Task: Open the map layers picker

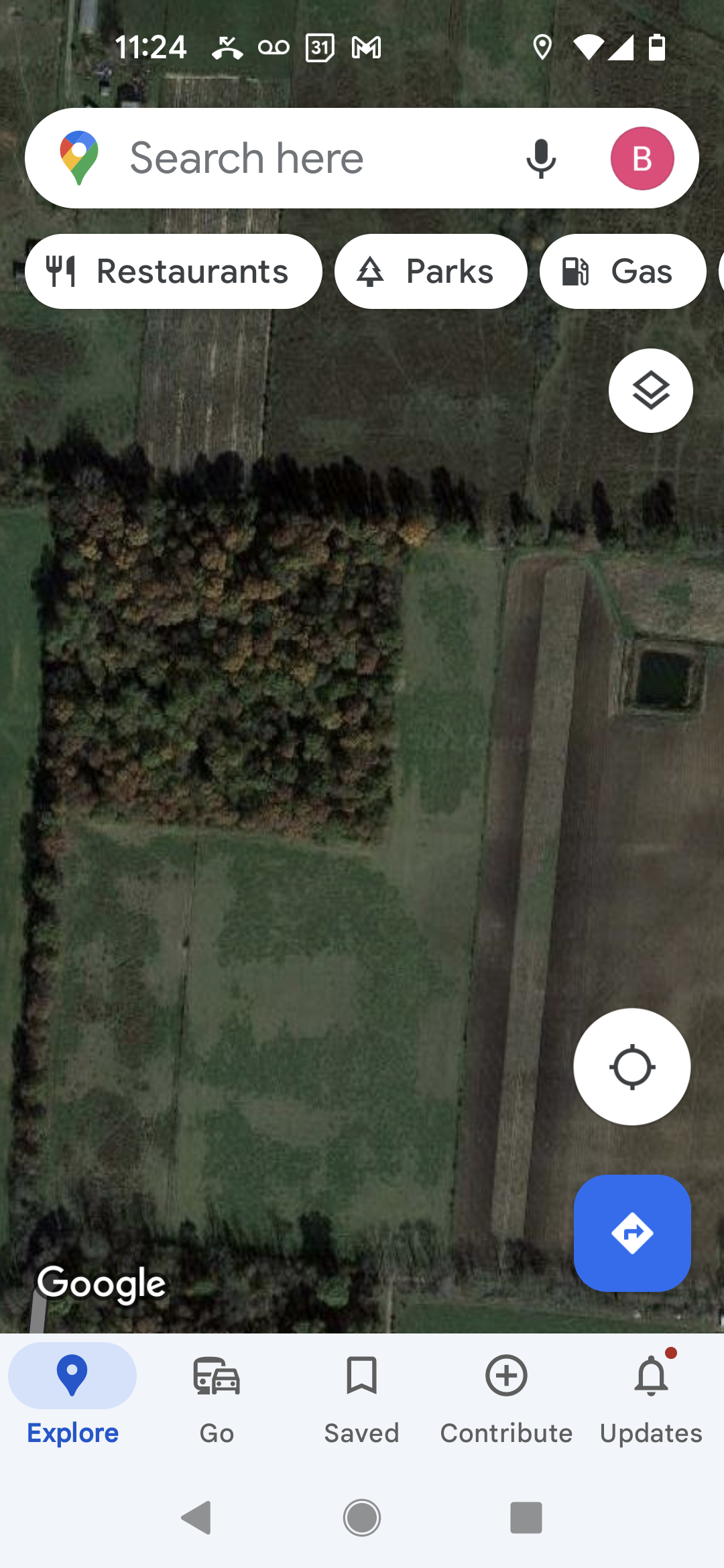Action: pos(650,391)
